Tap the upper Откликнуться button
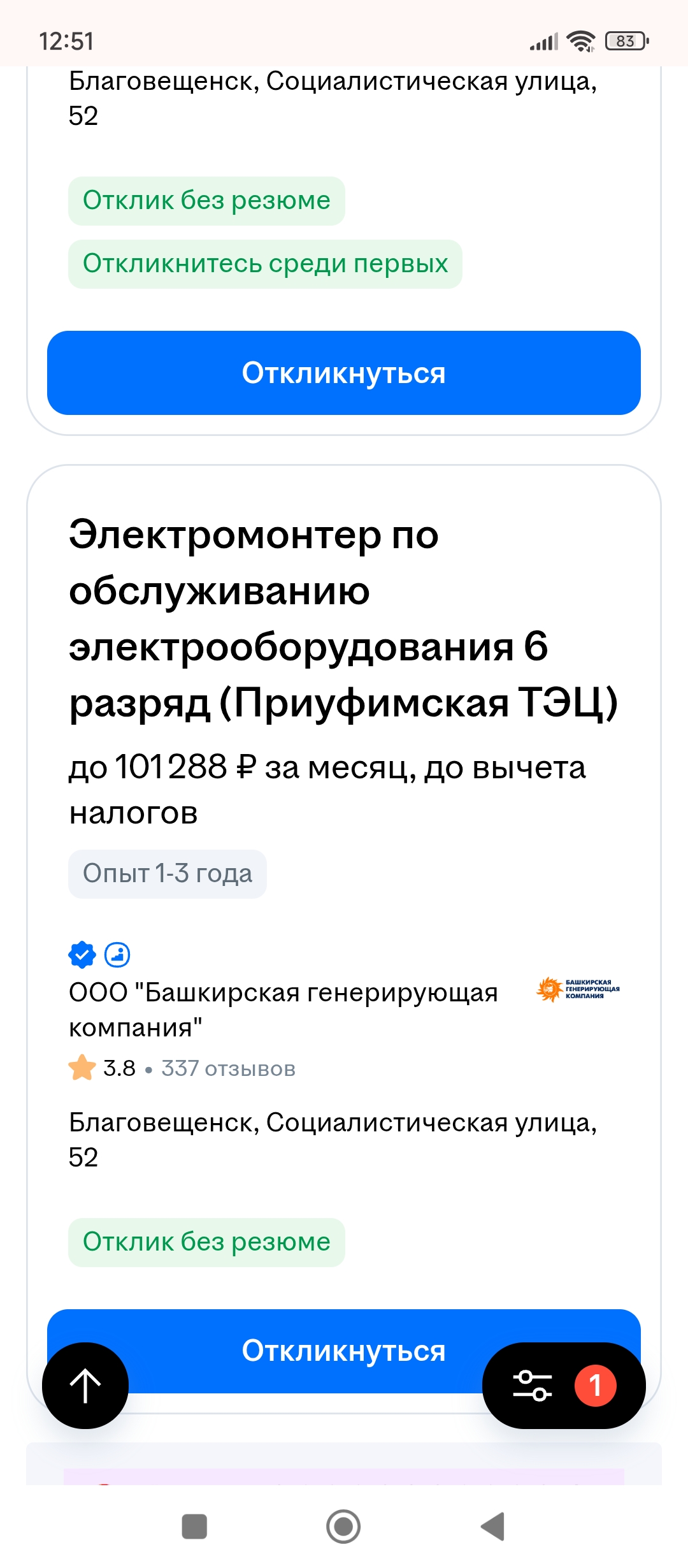Viewport: 688px width, 1568px height. click(343, 373)
